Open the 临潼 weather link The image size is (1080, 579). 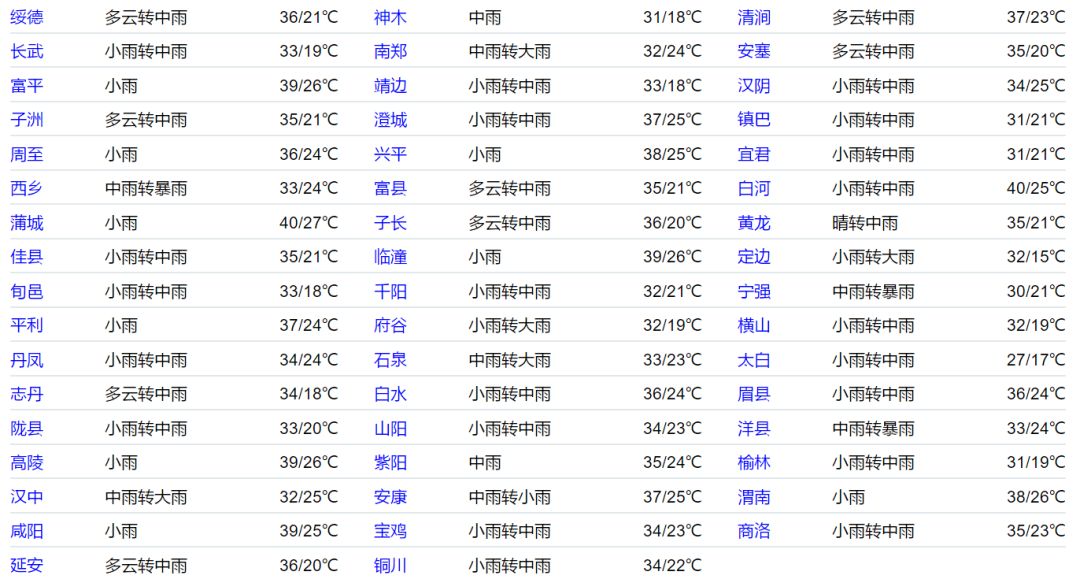pyautogui.click(x=390, y=257)
